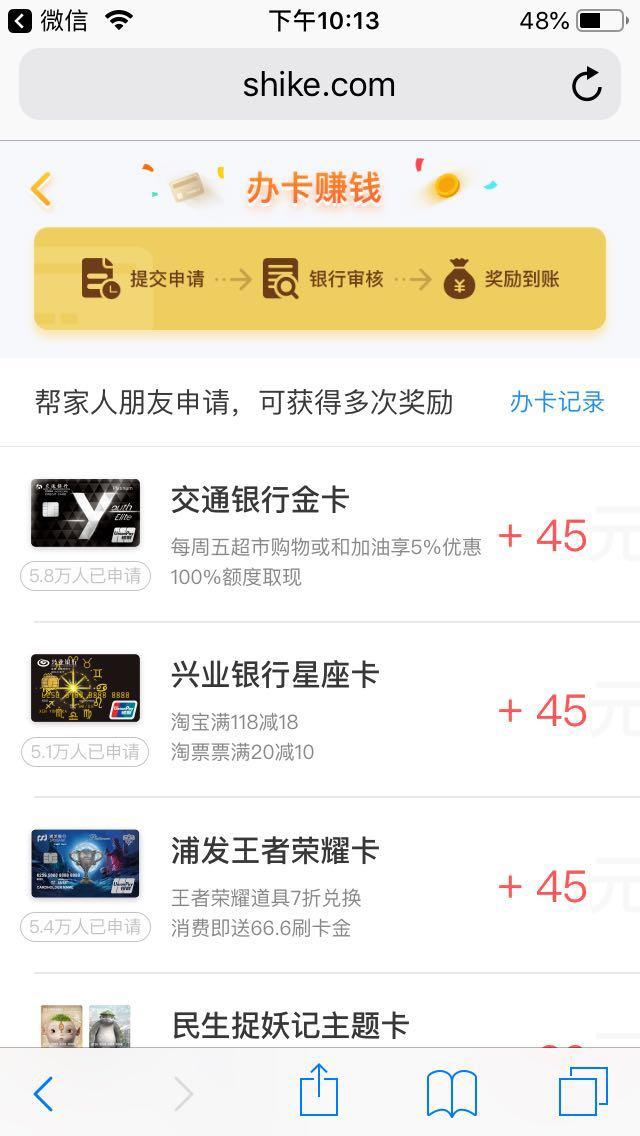Viewport: 640px width, 1136px height.
Task: Tap the shike.com address bar
Action: click(x=318, y=85)
